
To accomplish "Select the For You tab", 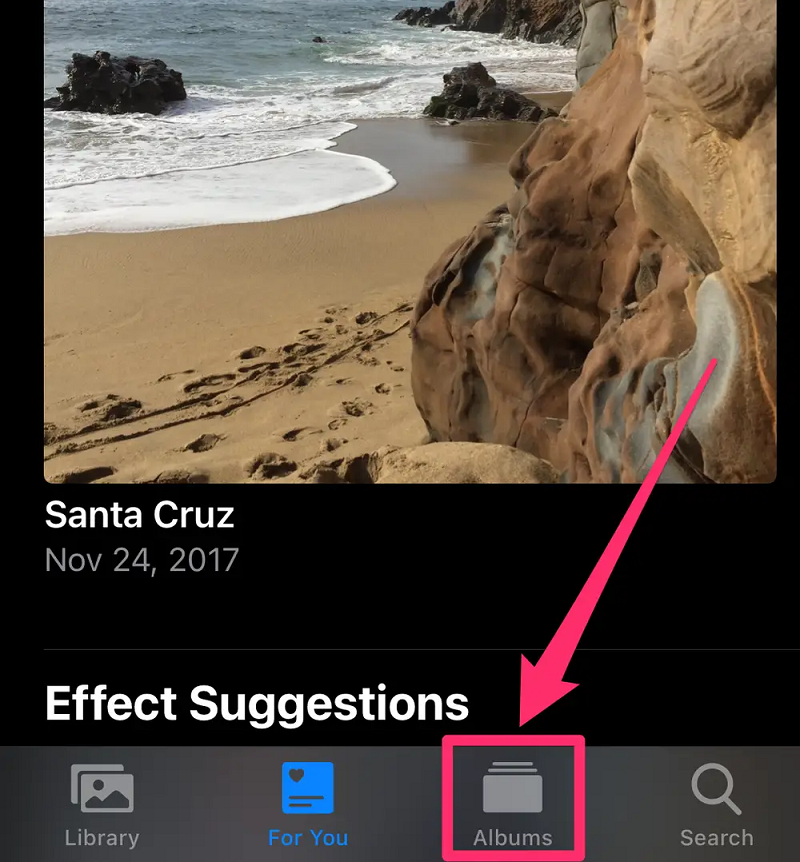I will 307,803.
